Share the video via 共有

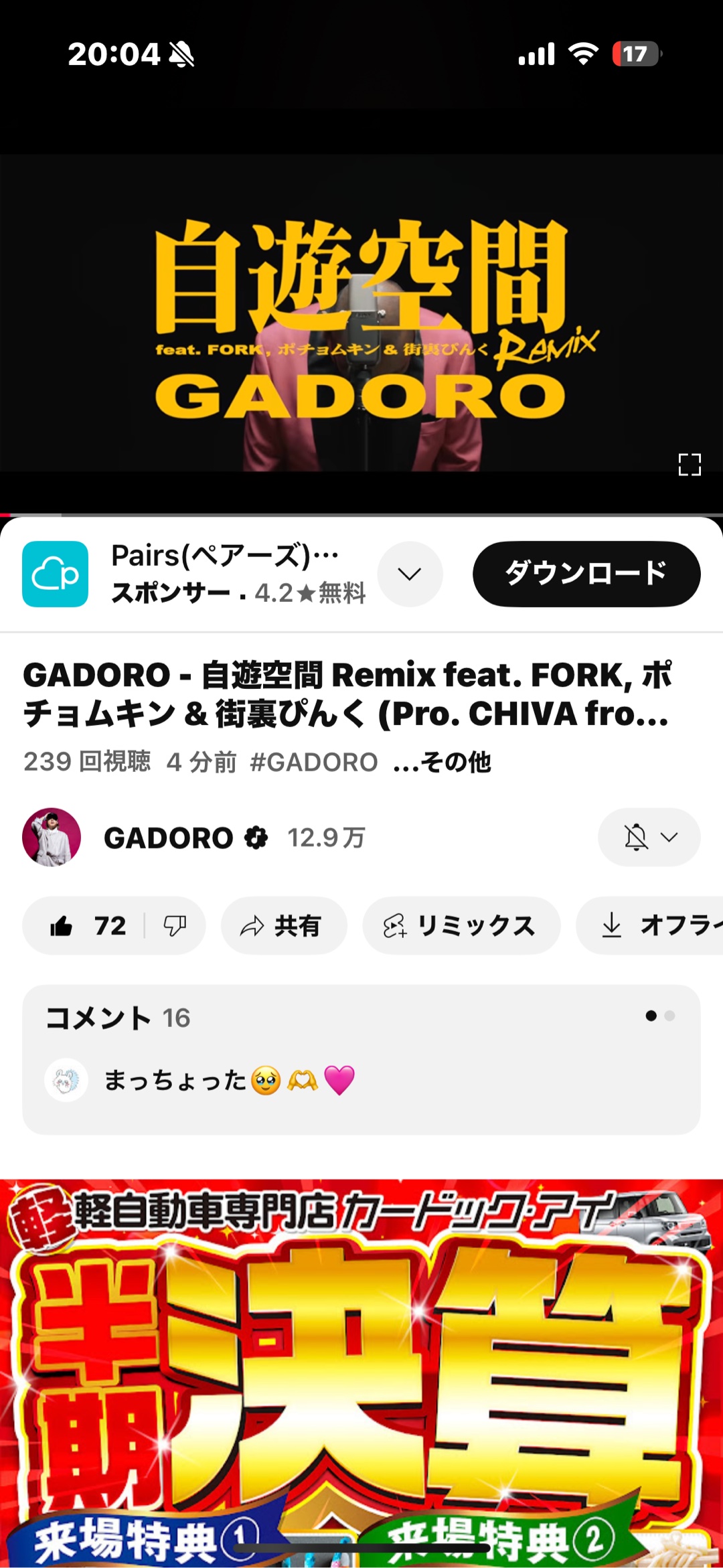[284, 926]
